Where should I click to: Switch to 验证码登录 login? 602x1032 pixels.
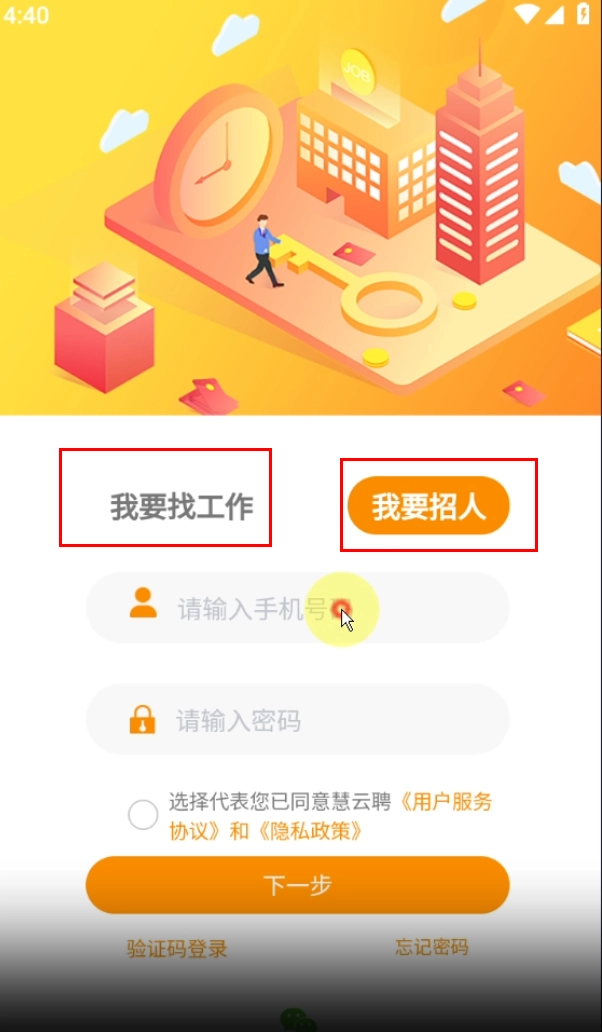tap(177, 949)
